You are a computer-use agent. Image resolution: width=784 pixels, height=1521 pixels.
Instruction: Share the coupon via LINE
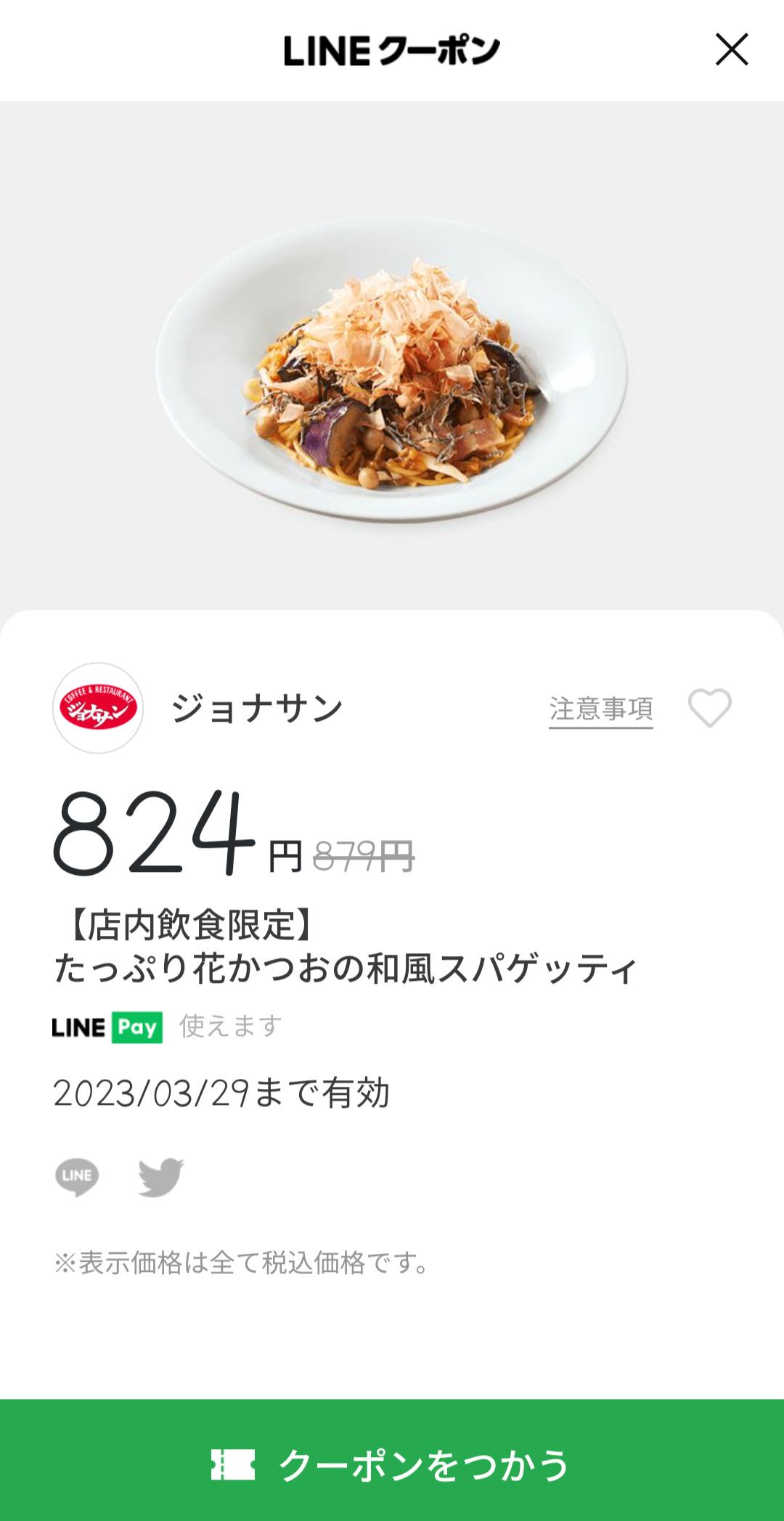pyautogui.click(x=77, y=1176)
